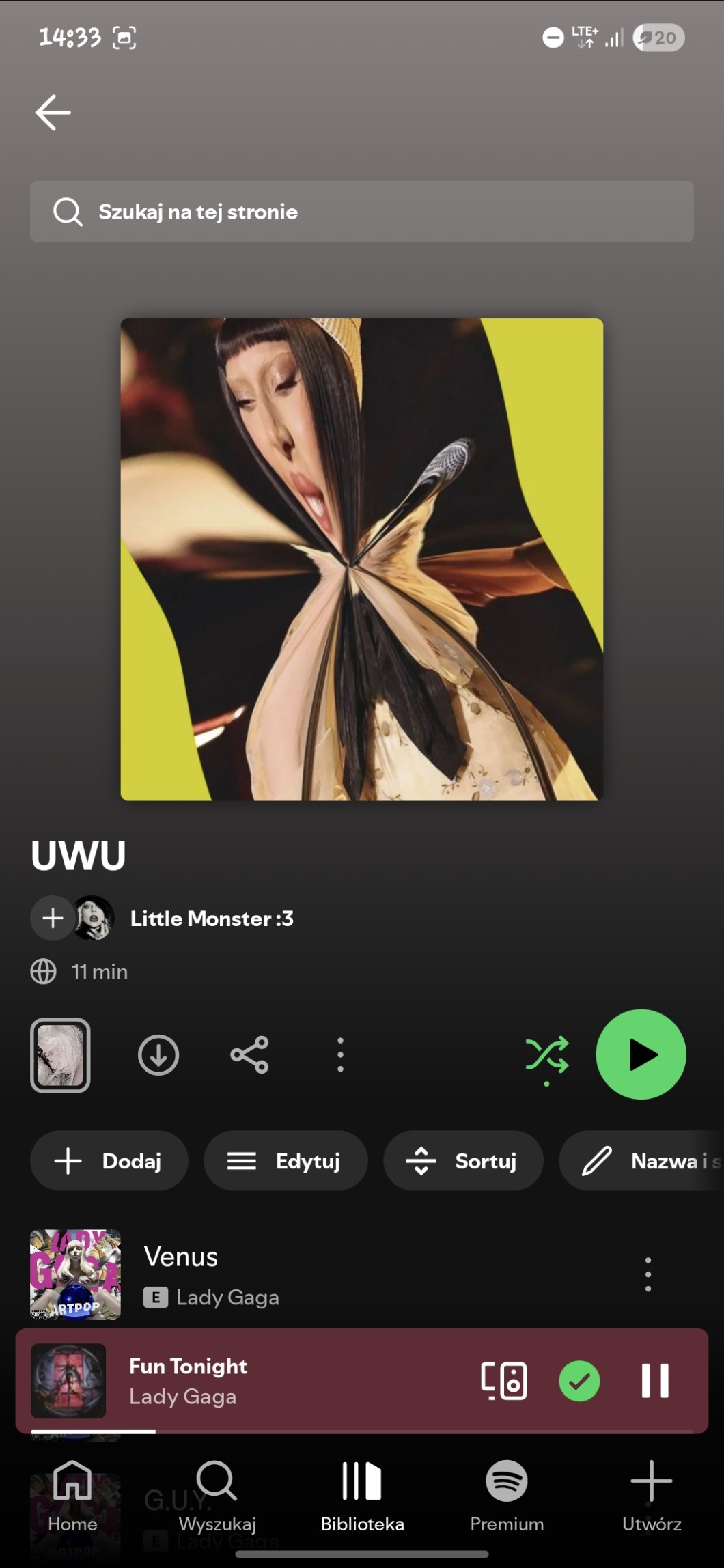Open the device picker in the mini player
Image resolution: width=724 pixels, height=1568 pixels.
coord(504,1381)
